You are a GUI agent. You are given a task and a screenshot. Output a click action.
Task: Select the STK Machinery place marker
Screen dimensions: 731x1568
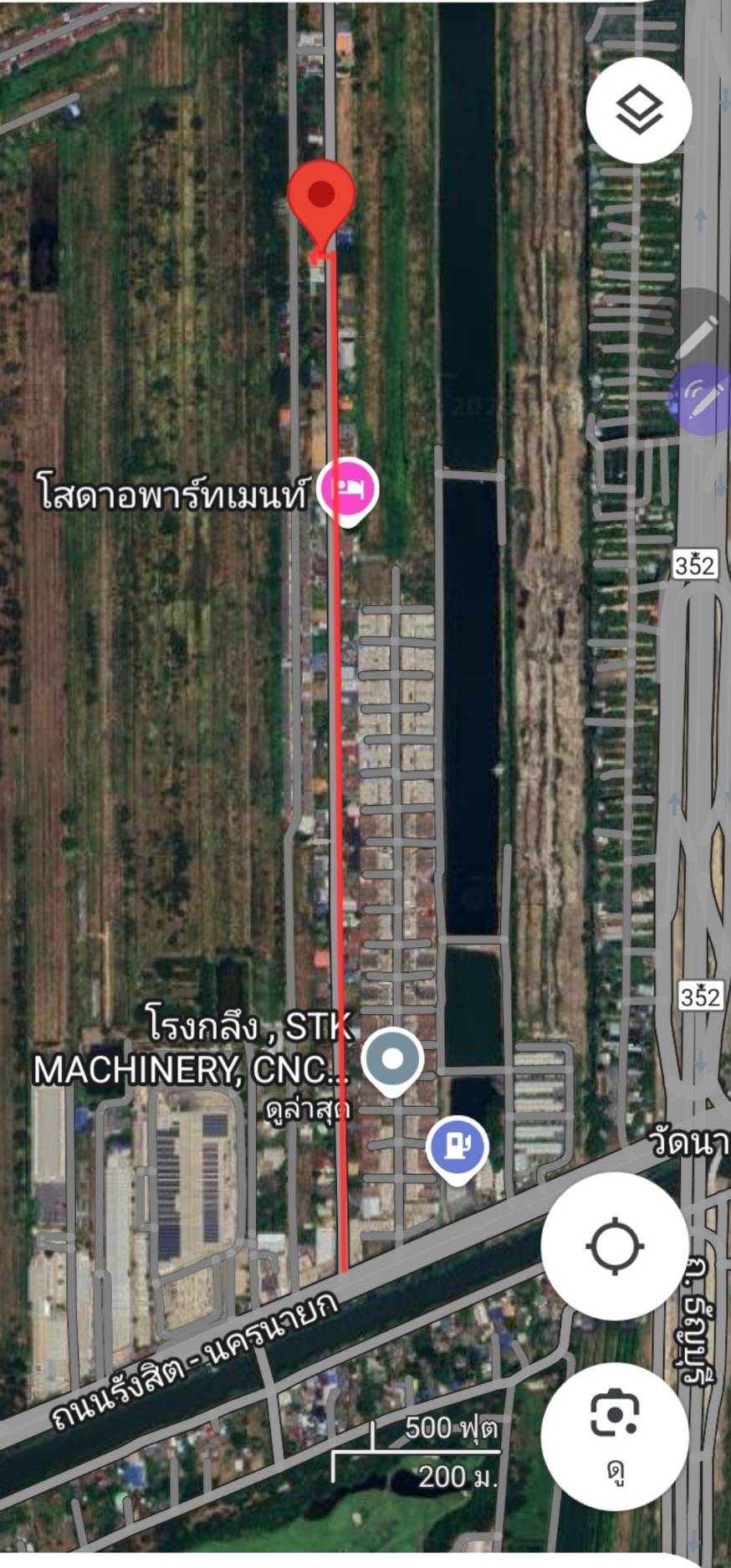tap(392, 1060)
